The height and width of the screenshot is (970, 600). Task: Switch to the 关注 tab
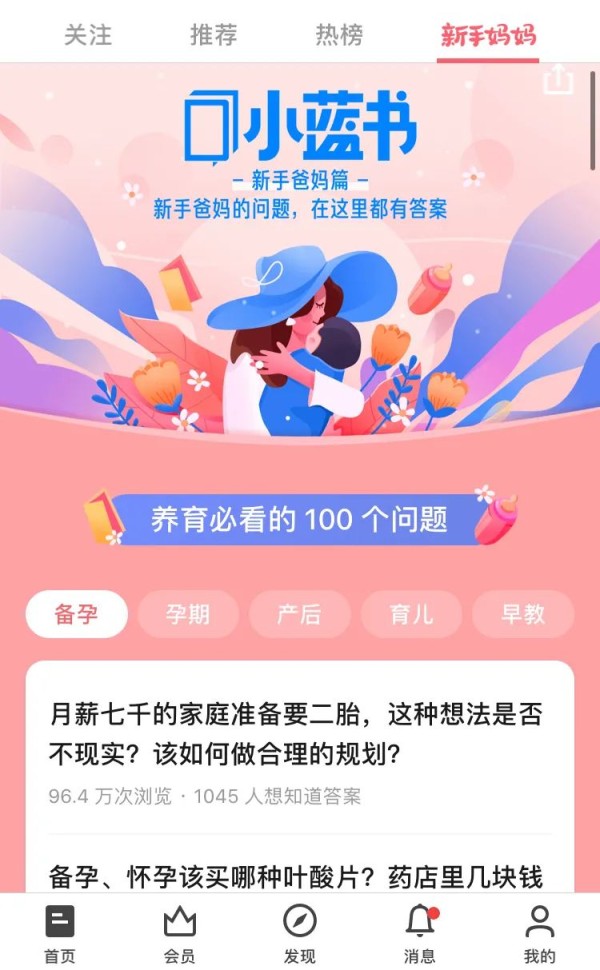pyautogui.click(x=88, y=35)
